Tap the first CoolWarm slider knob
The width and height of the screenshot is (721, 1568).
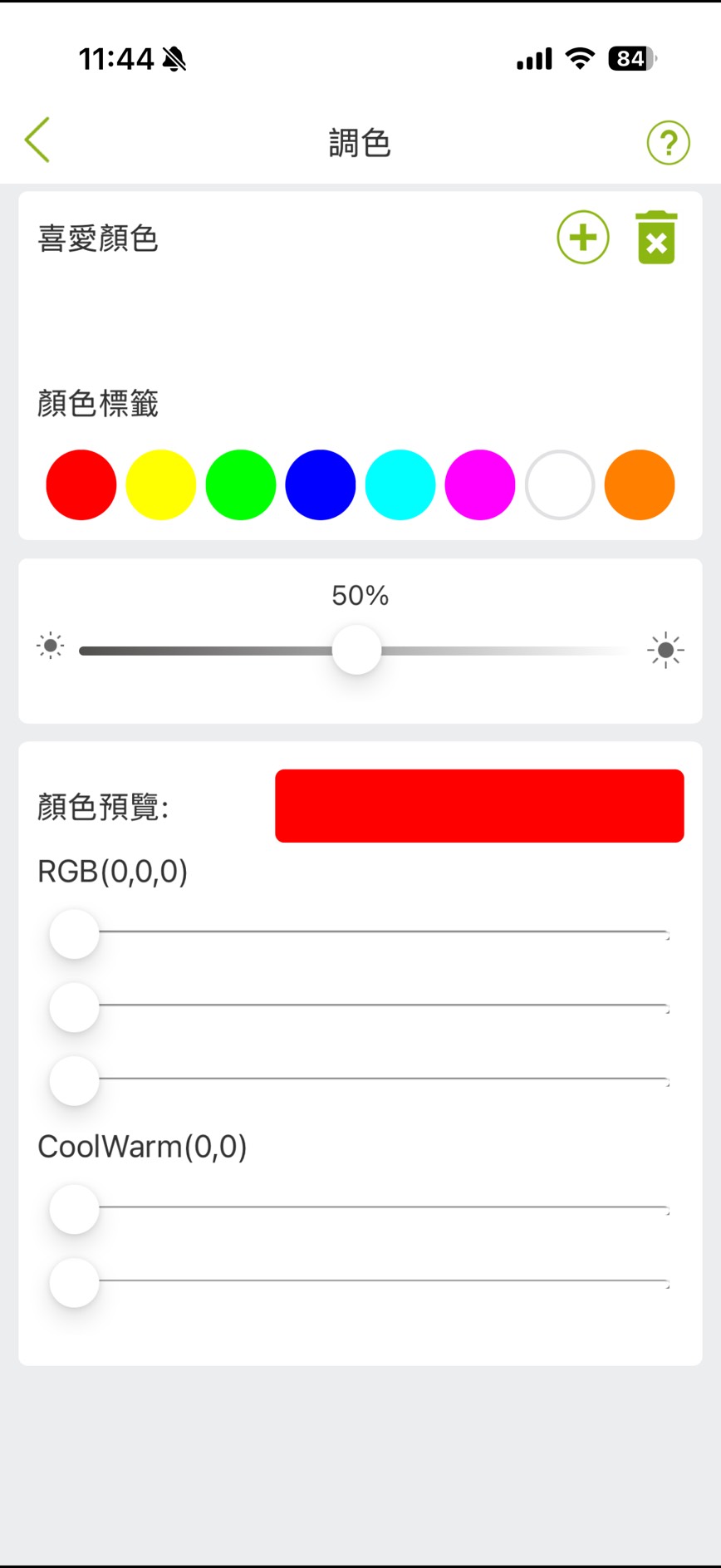tap(73, 1209)
